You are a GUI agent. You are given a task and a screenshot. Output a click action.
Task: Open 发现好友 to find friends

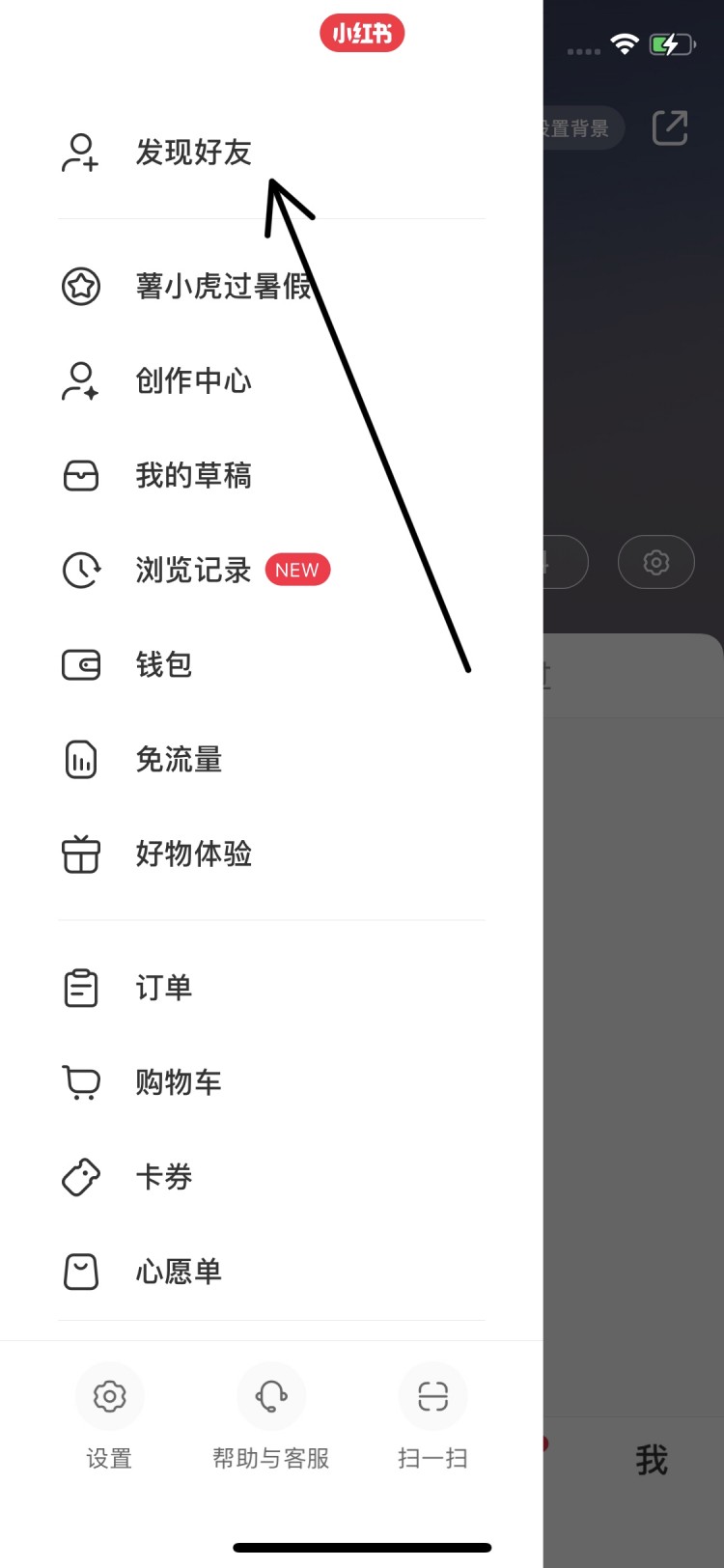click(193, 152)
